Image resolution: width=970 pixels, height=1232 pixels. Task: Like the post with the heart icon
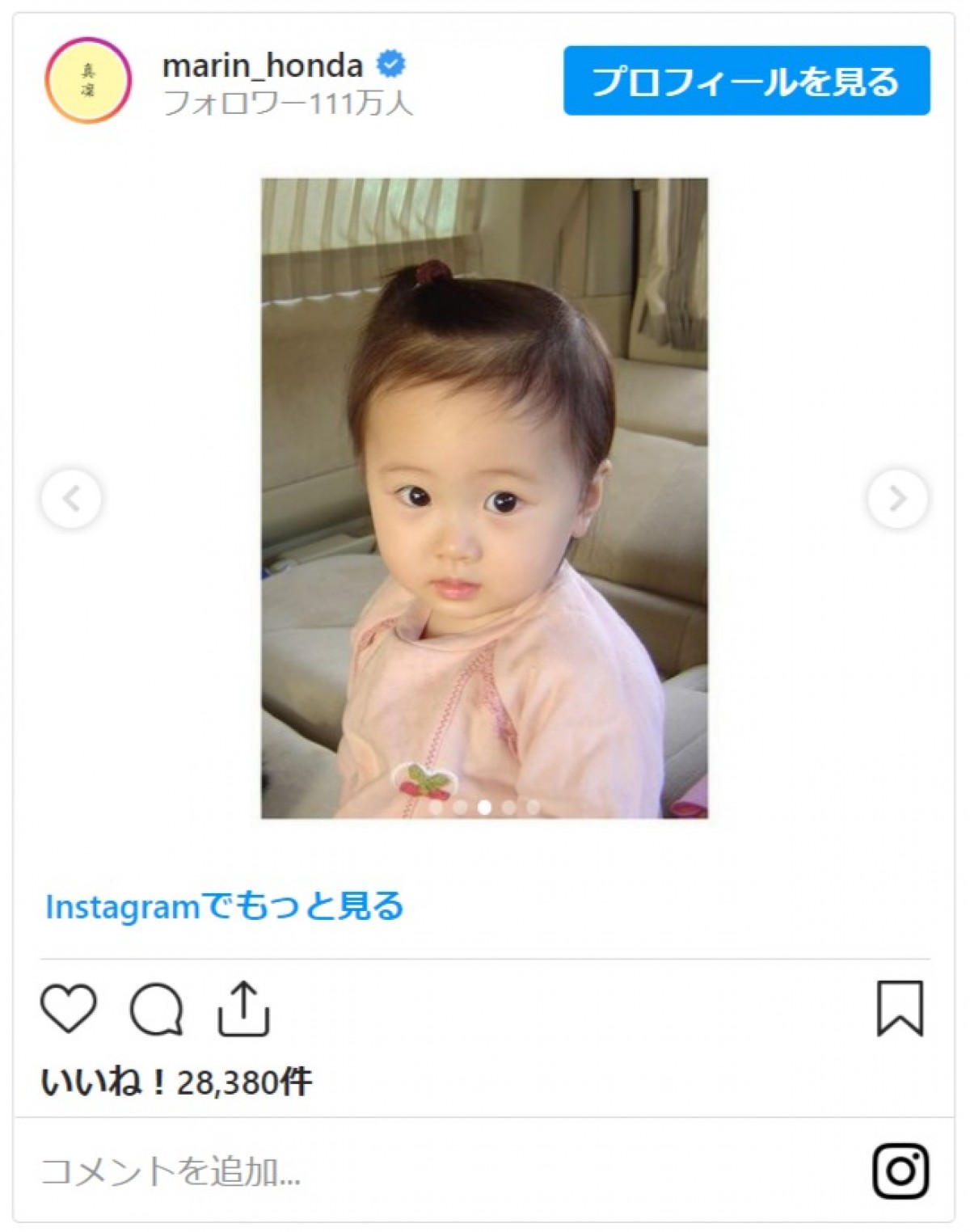point(69,1008)
